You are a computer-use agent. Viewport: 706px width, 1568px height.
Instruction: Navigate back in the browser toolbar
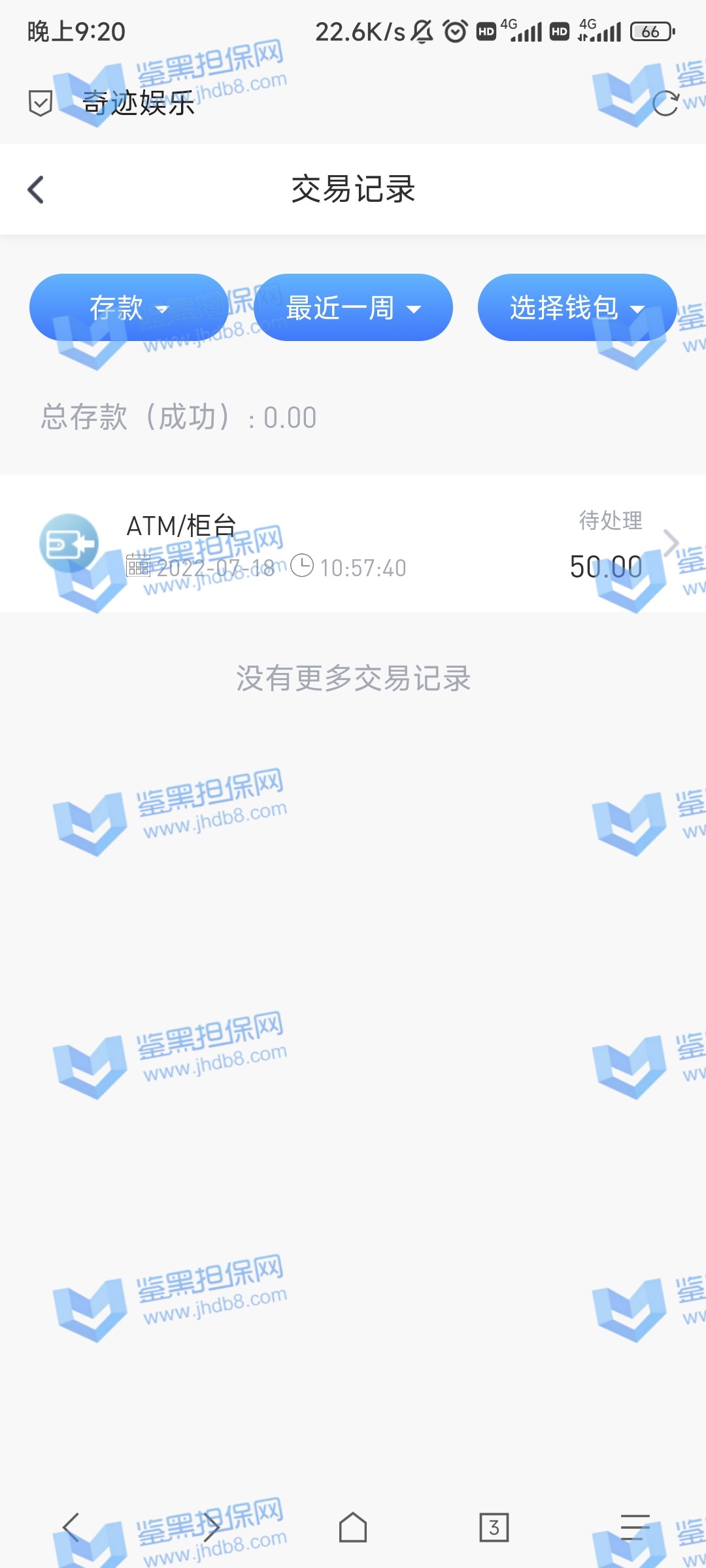point(71,1527)
